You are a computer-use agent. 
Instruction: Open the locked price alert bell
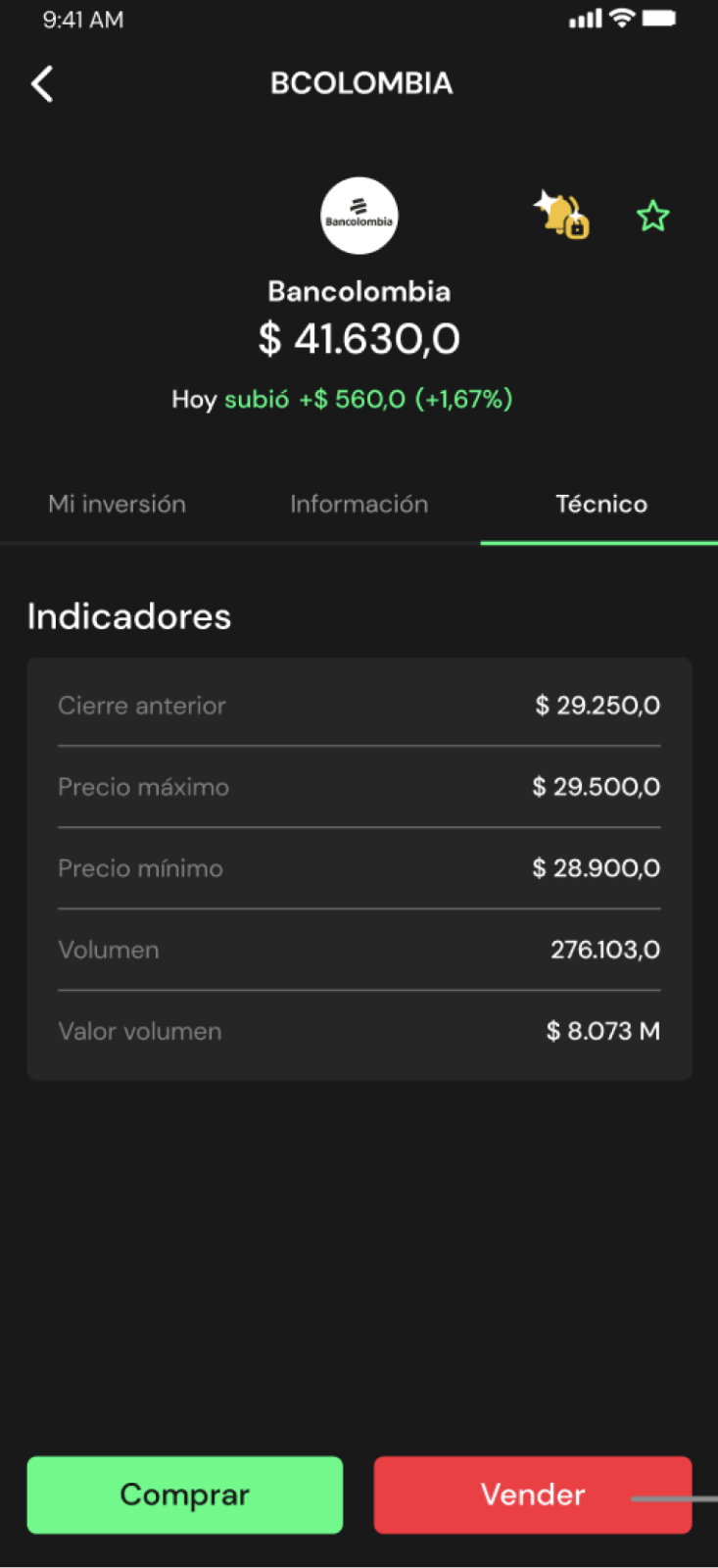click(561, 215)
